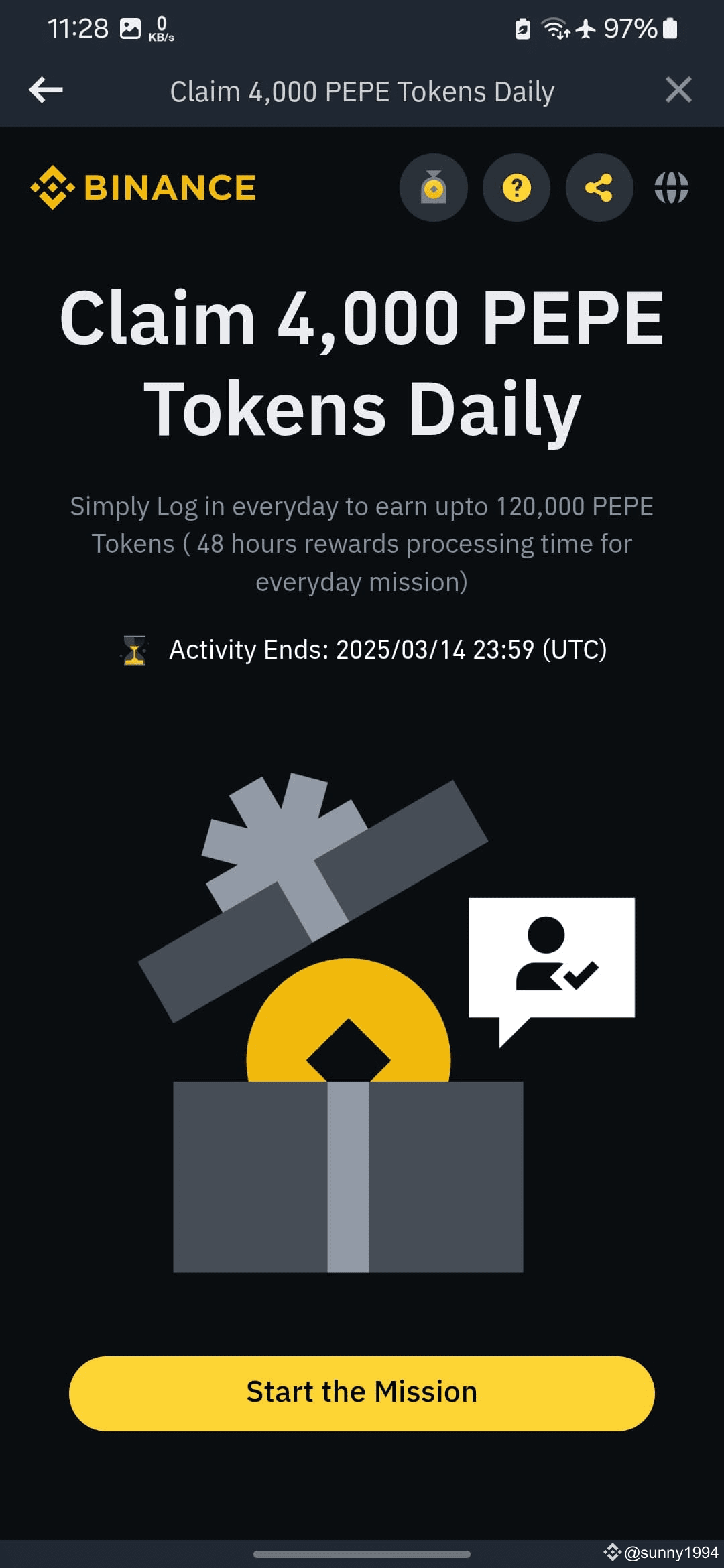
Task: Click the rewards bag icon
Action: [433, 188]
